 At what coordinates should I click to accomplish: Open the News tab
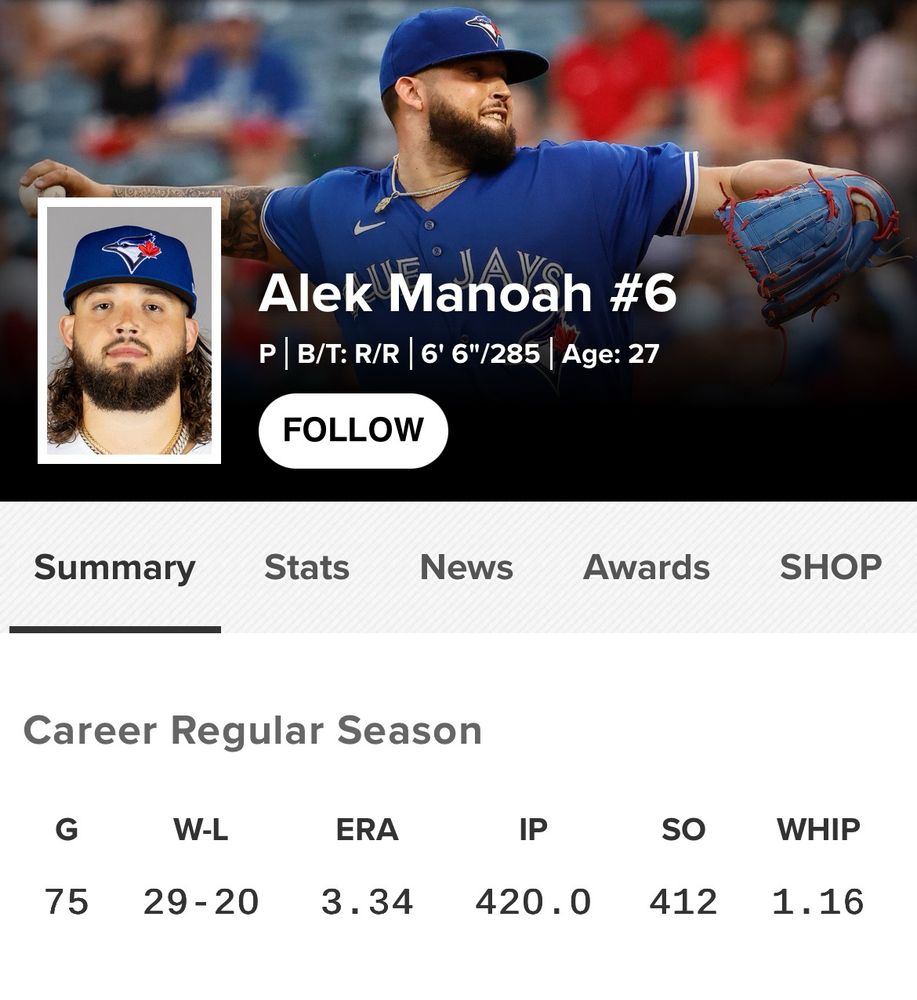466,568
